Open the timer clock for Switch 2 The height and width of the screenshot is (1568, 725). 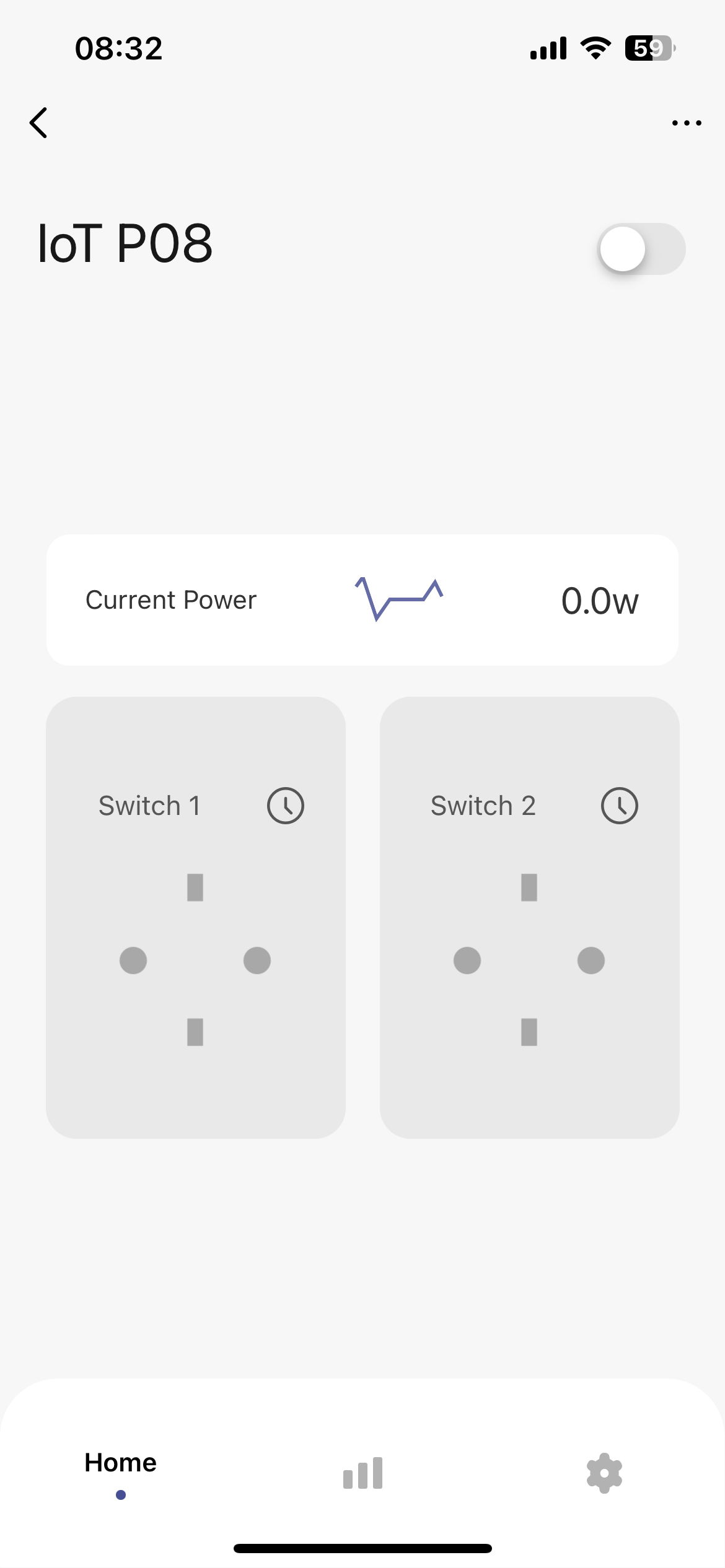[x=619, y=806]
